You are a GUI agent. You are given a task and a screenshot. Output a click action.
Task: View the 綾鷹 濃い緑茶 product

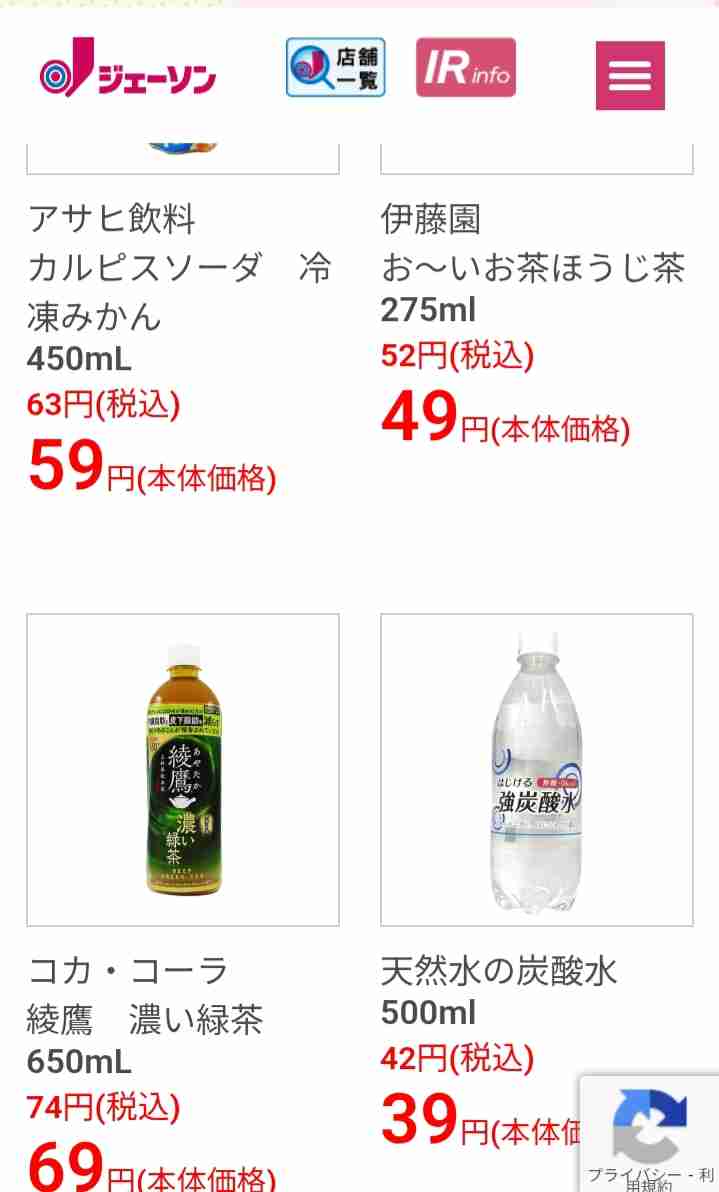click(x=183, y=770)
